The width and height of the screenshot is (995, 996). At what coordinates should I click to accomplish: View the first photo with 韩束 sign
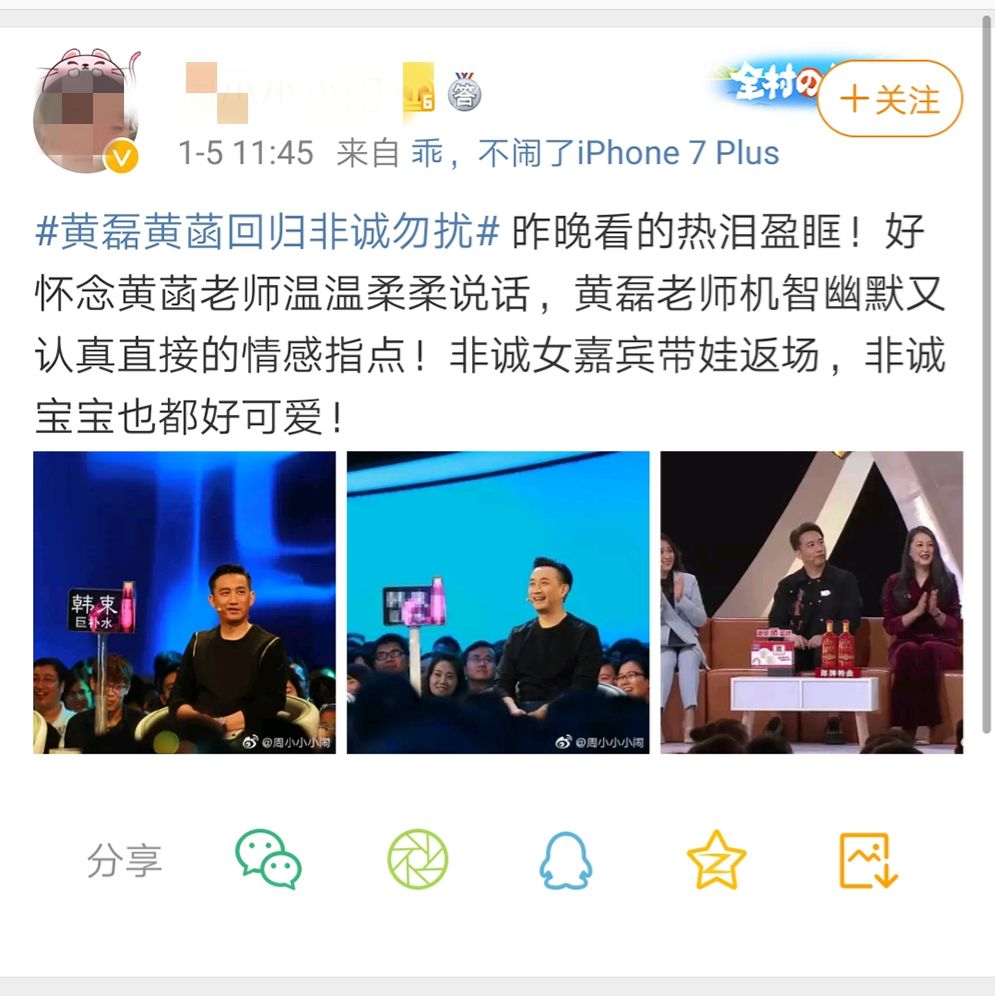click(x=184, y=602)
